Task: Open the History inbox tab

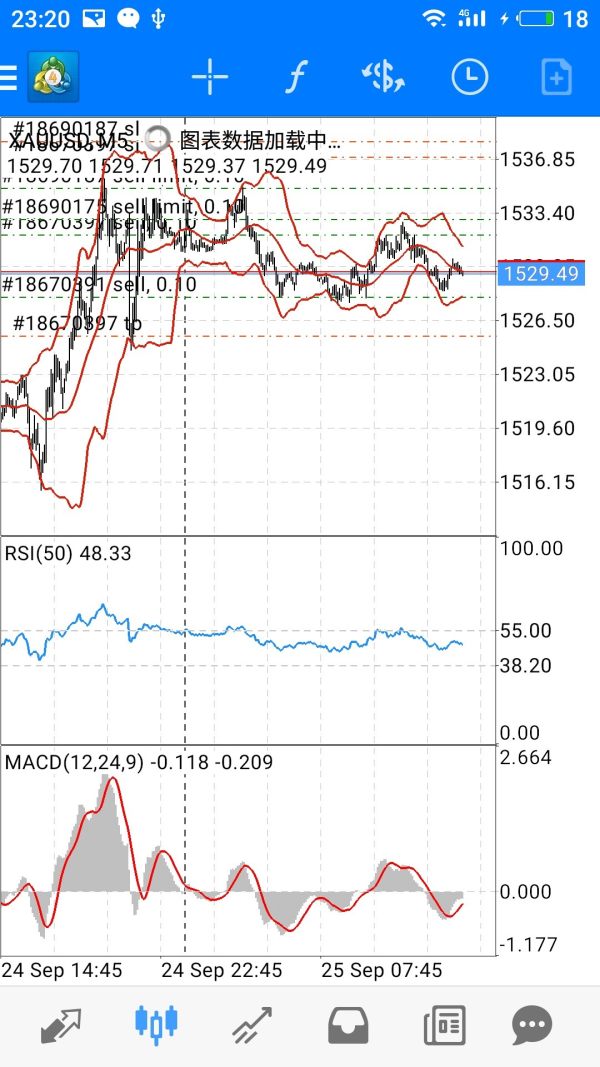Action: point(348,1025)
